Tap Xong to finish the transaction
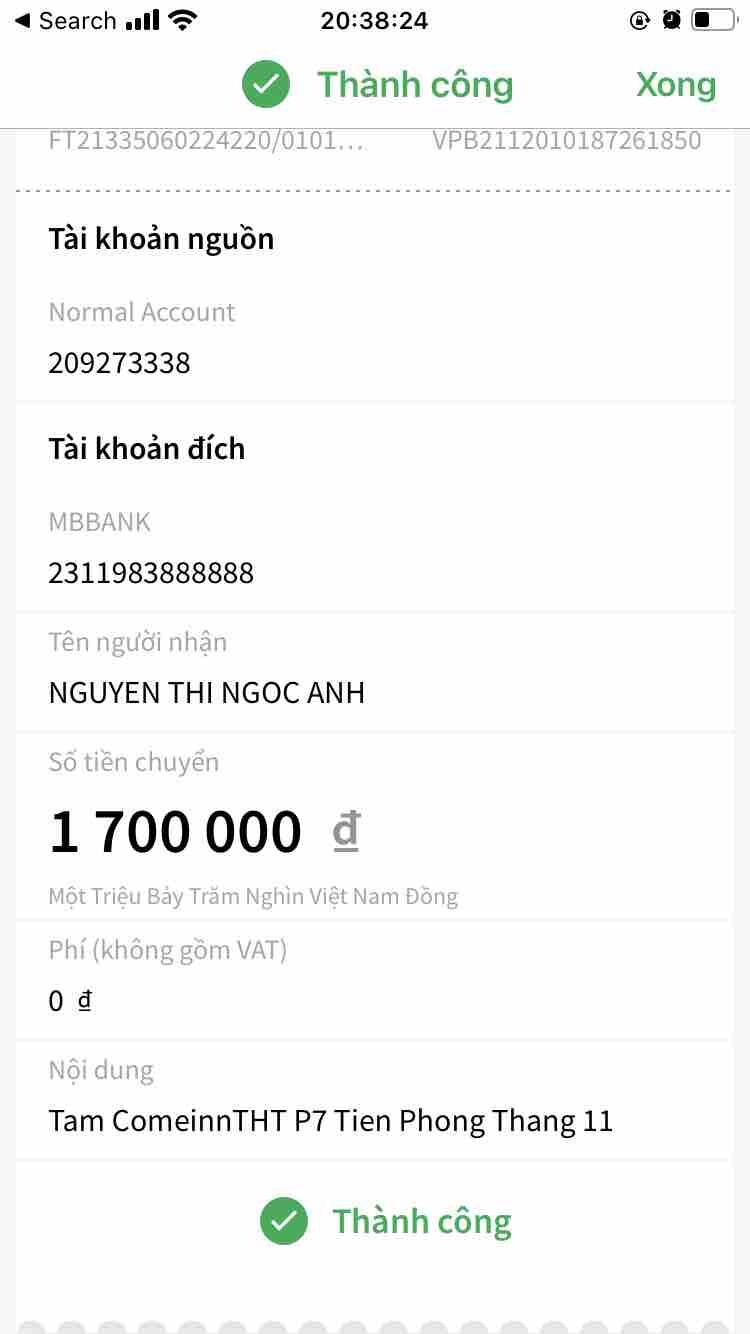 point(676,85)
